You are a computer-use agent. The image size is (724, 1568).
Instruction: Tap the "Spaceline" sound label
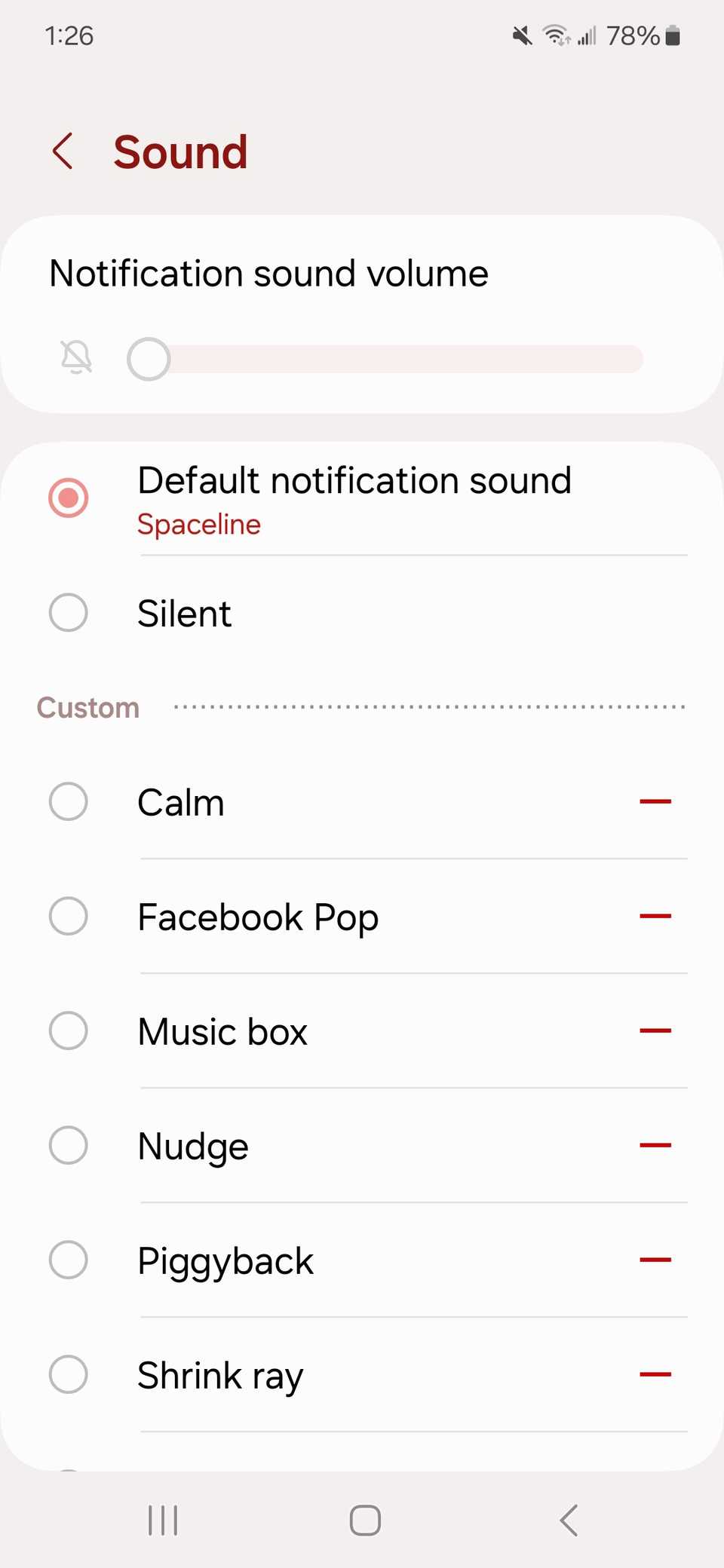[x=198, y=524]
